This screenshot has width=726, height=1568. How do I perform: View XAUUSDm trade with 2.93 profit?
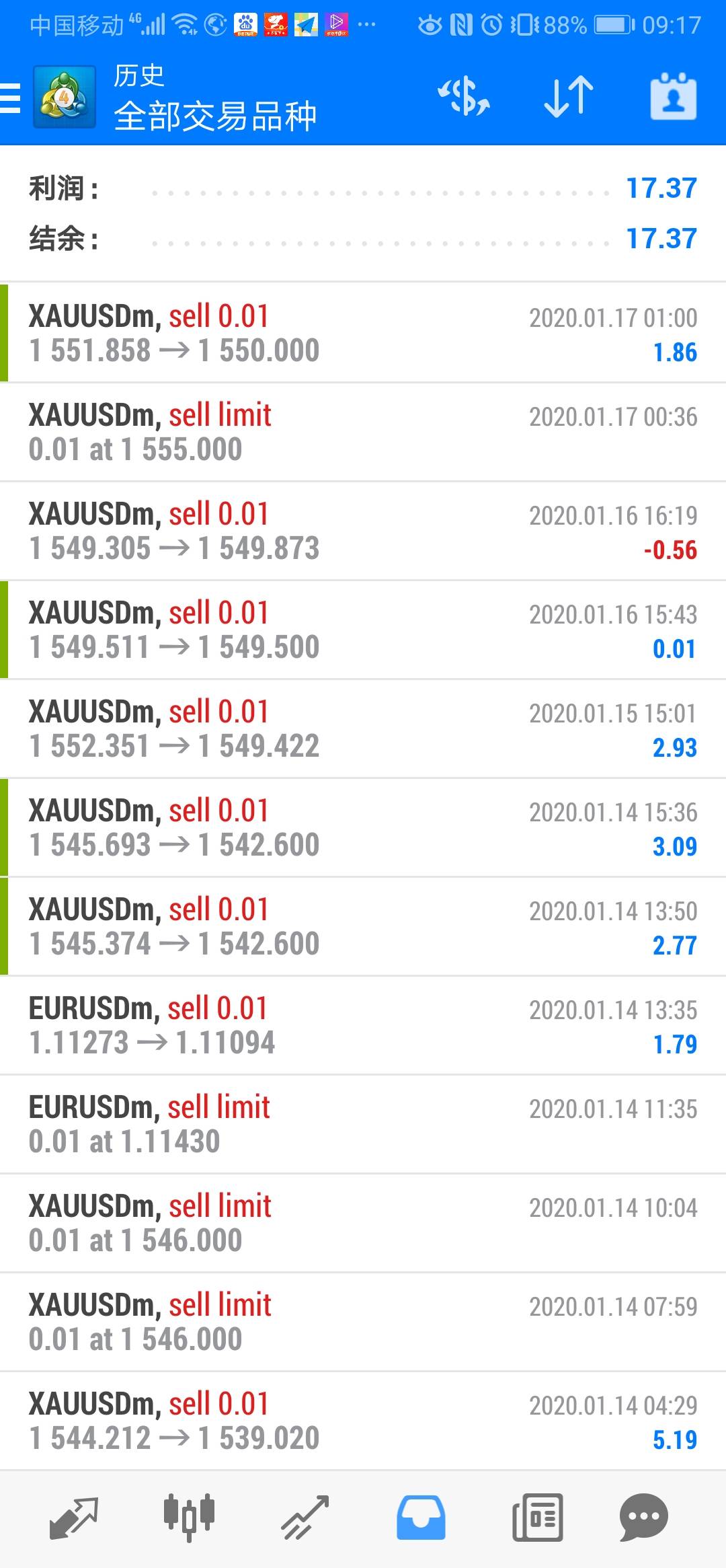click(x=363, y=729)
